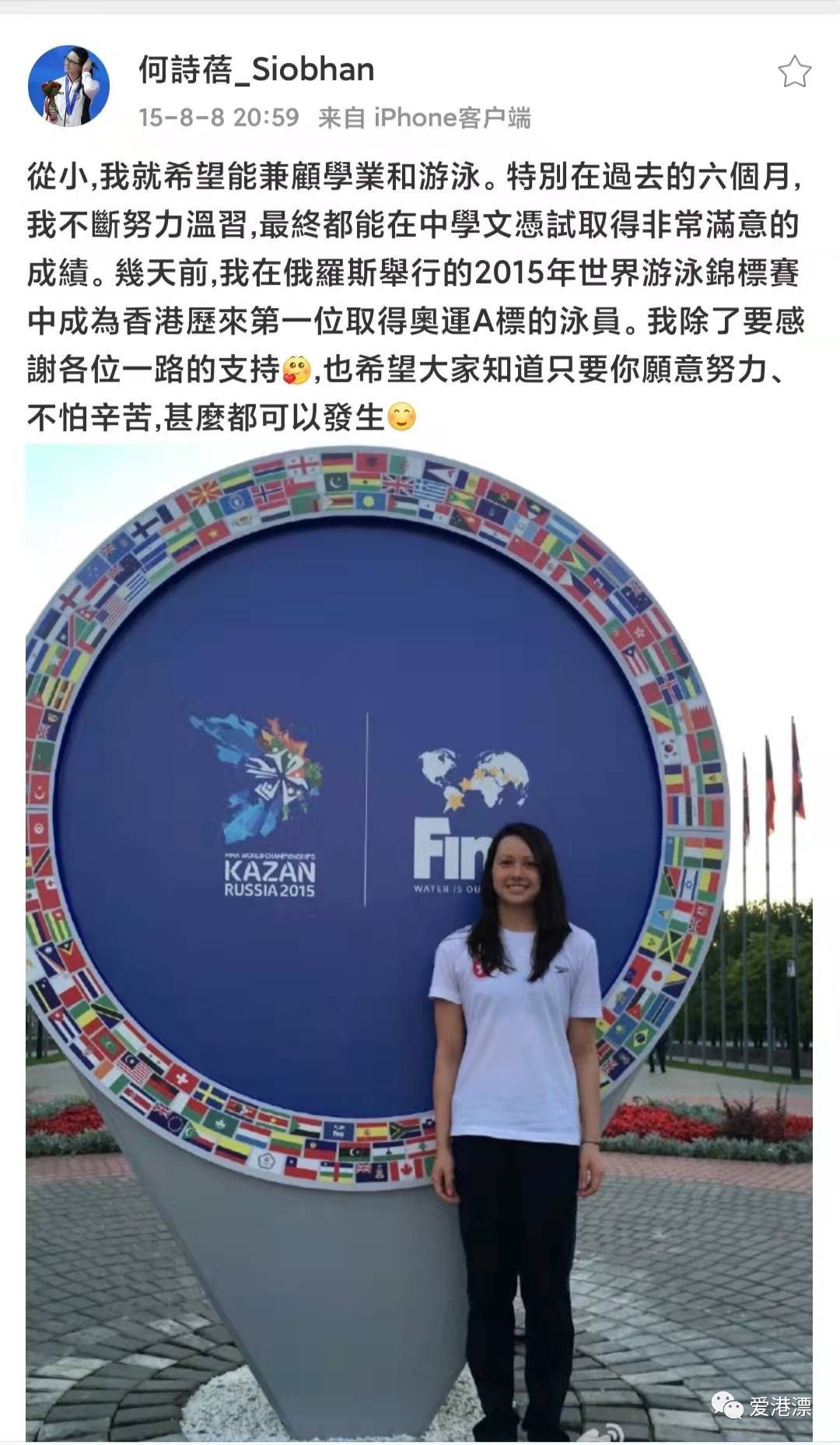
Task: Favorite this post with the star icon
Action: tap(794, 72)
